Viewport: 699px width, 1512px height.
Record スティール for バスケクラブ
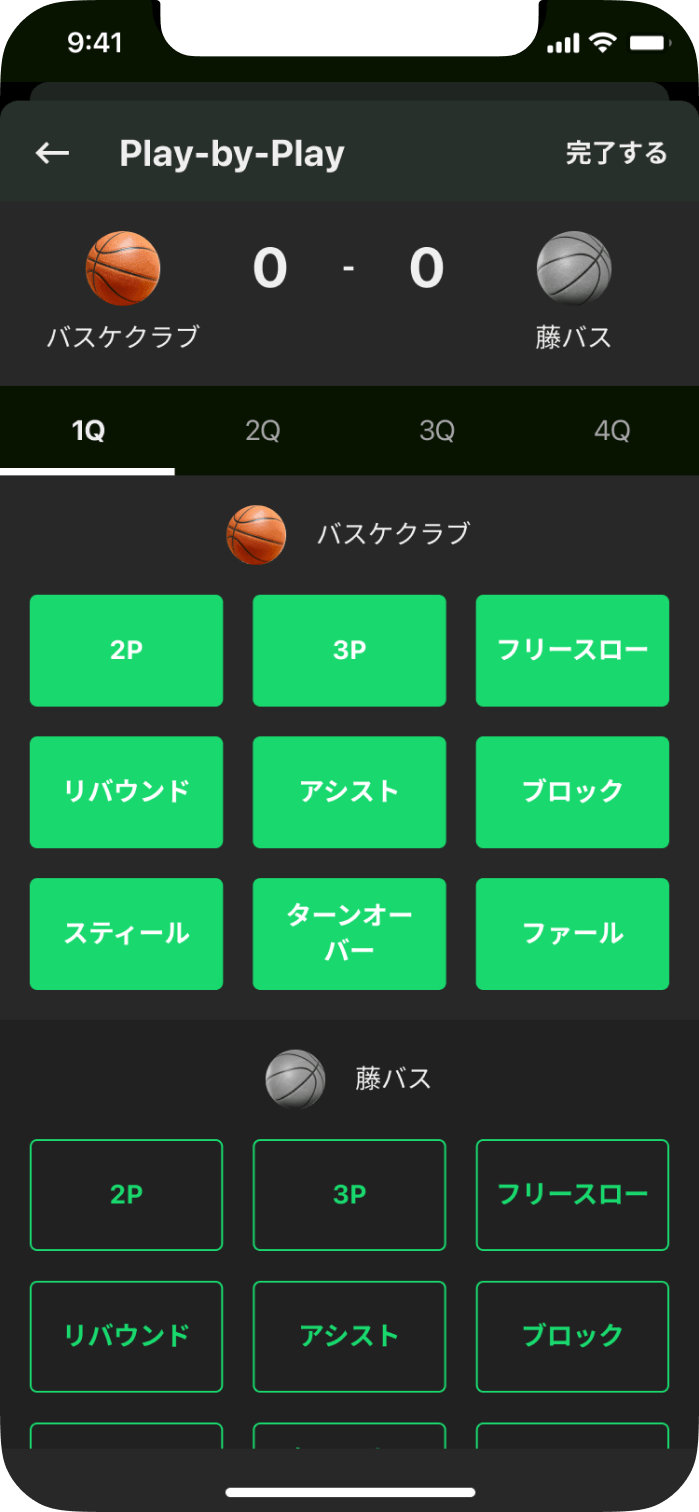click(126, 934)
